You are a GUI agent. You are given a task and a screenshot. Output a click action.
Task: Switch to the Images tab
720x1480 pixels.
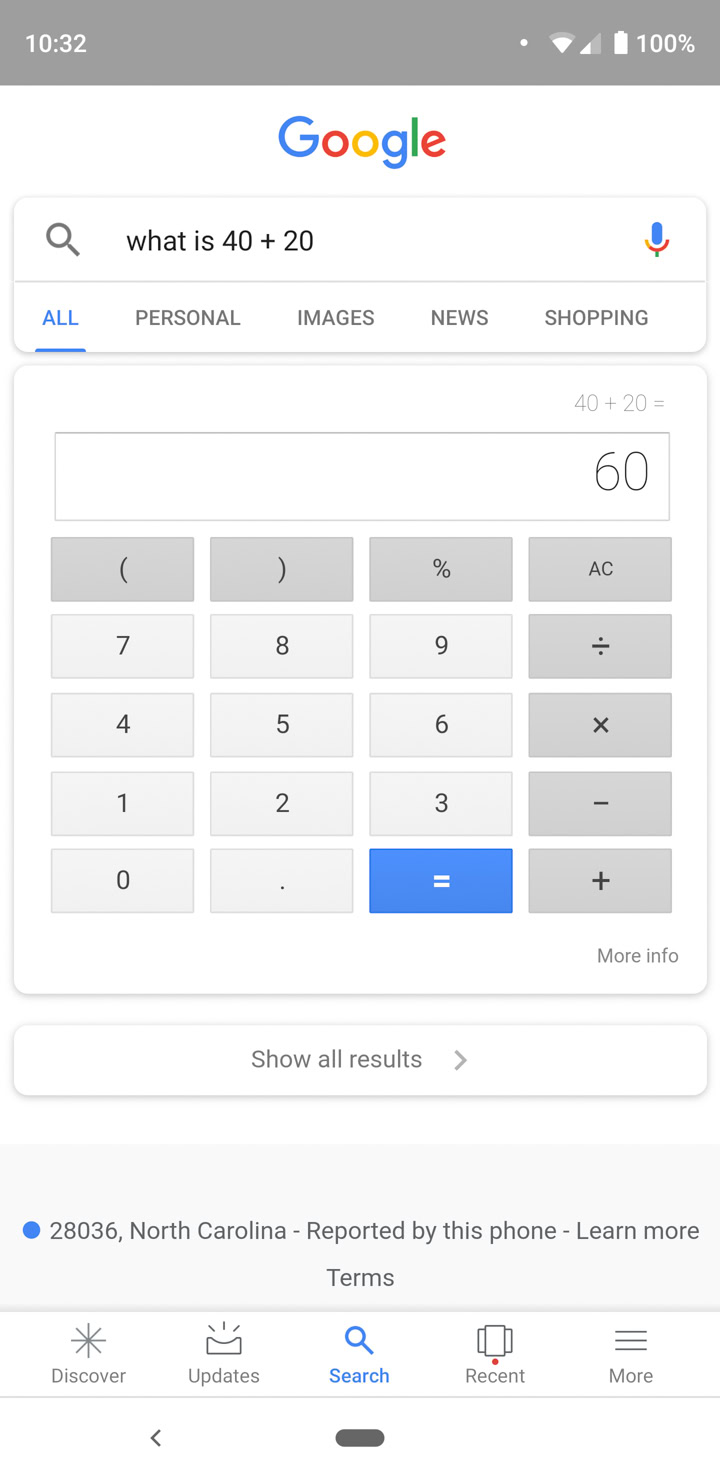click(x=335, y=318)
